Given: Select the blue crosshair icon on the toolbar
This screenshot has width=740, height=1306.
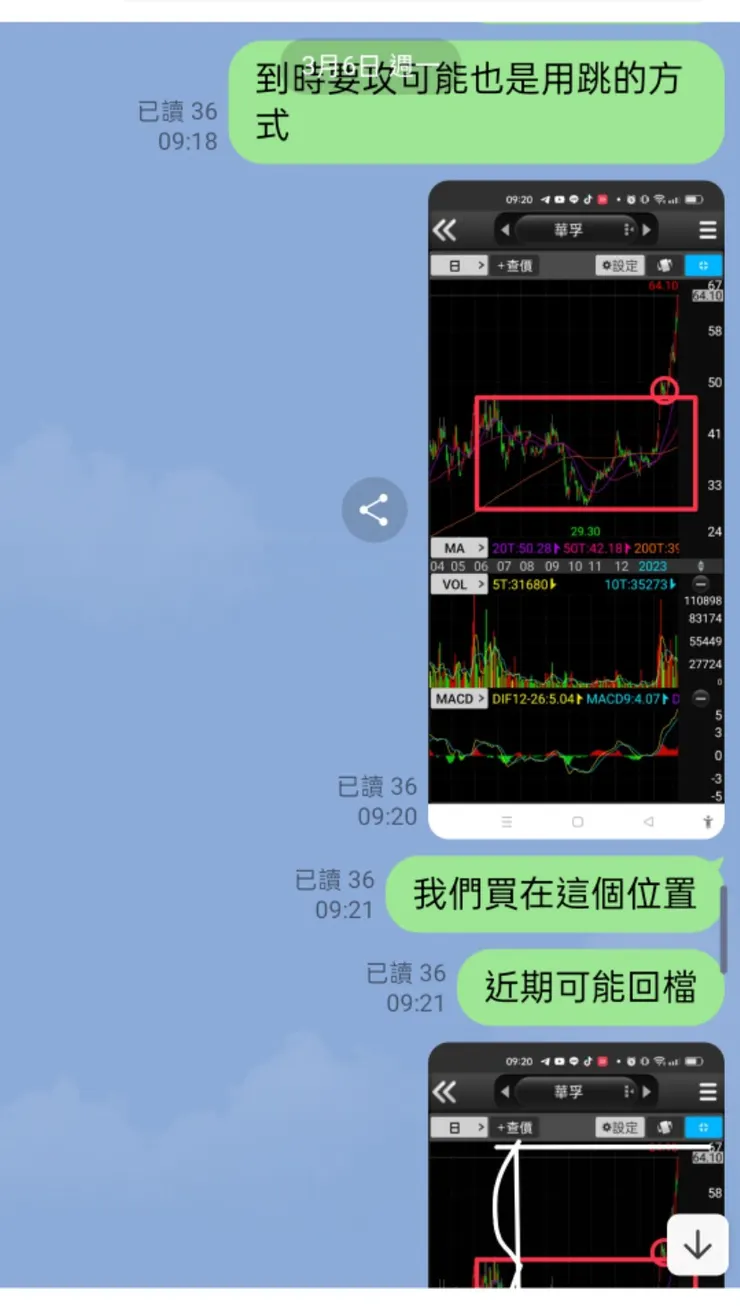Looking at the screenshot, I should tap(703, 265).
